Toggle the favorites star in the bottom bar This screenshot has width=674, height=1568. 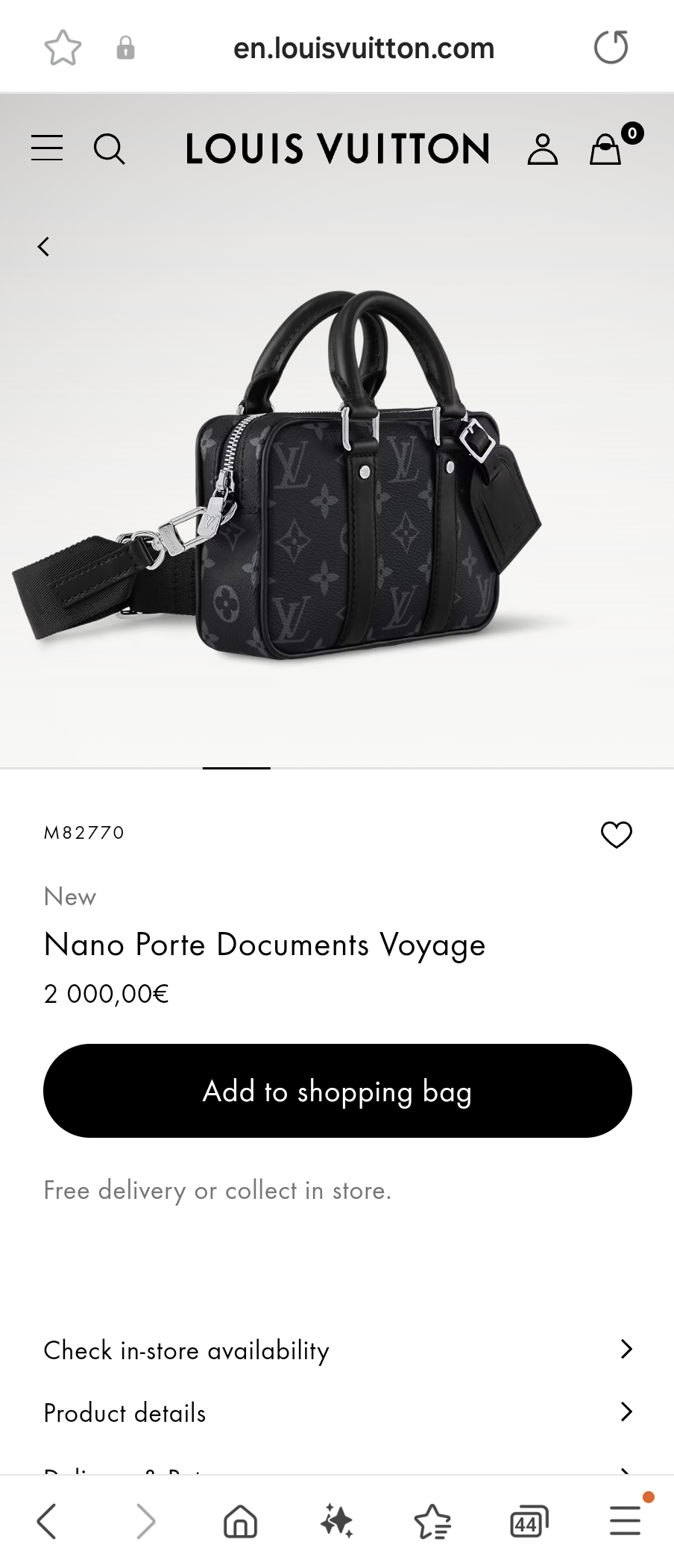[432, 1521]
